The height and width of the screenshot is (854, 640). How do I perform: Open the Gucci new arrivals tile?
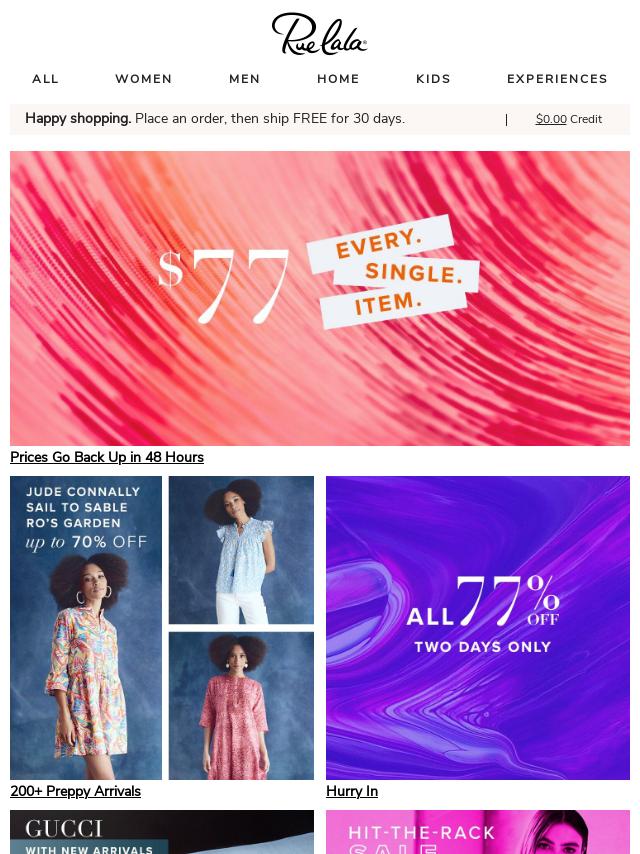[162, 833]
